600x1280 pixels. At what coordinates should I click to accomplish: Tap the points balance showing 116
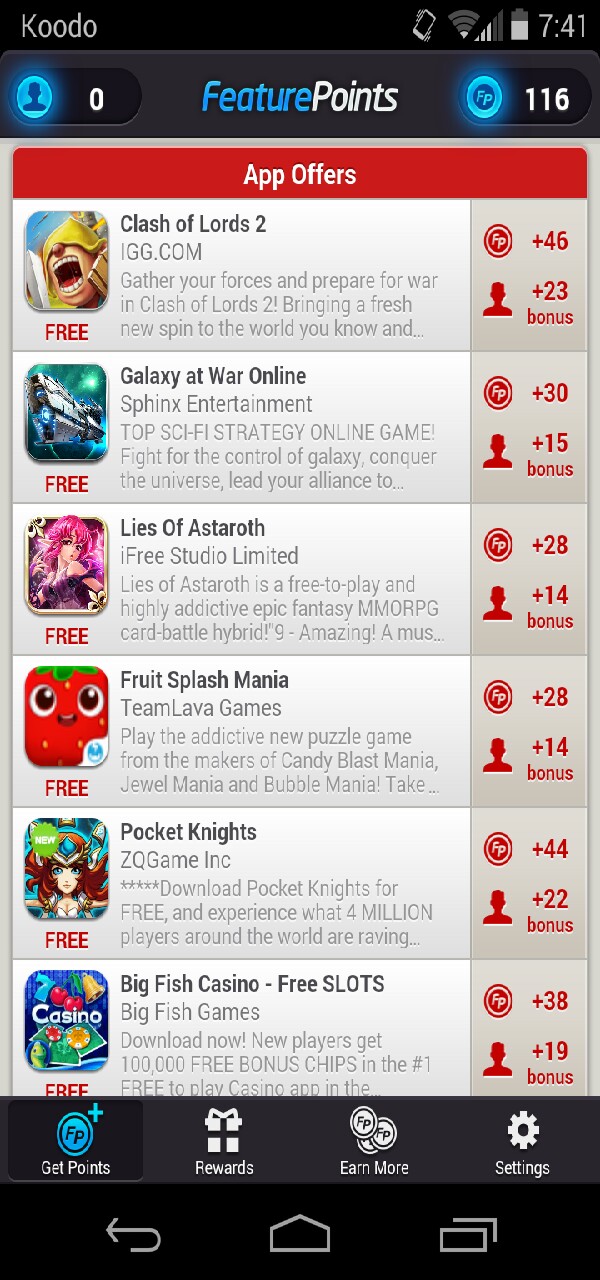[x=524, y=97]
